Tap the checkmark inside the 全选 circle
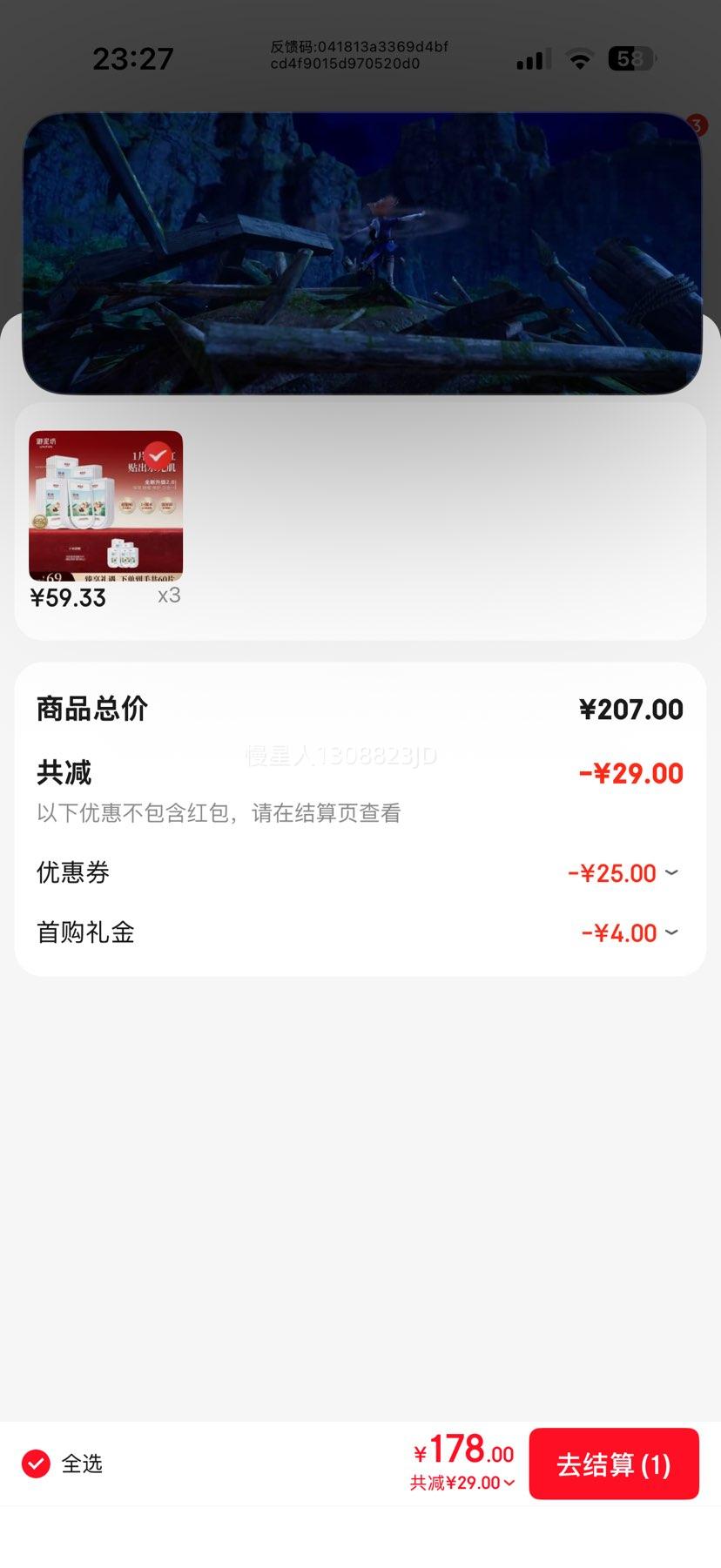The image size is (721, 1568). click(36, 1464)
